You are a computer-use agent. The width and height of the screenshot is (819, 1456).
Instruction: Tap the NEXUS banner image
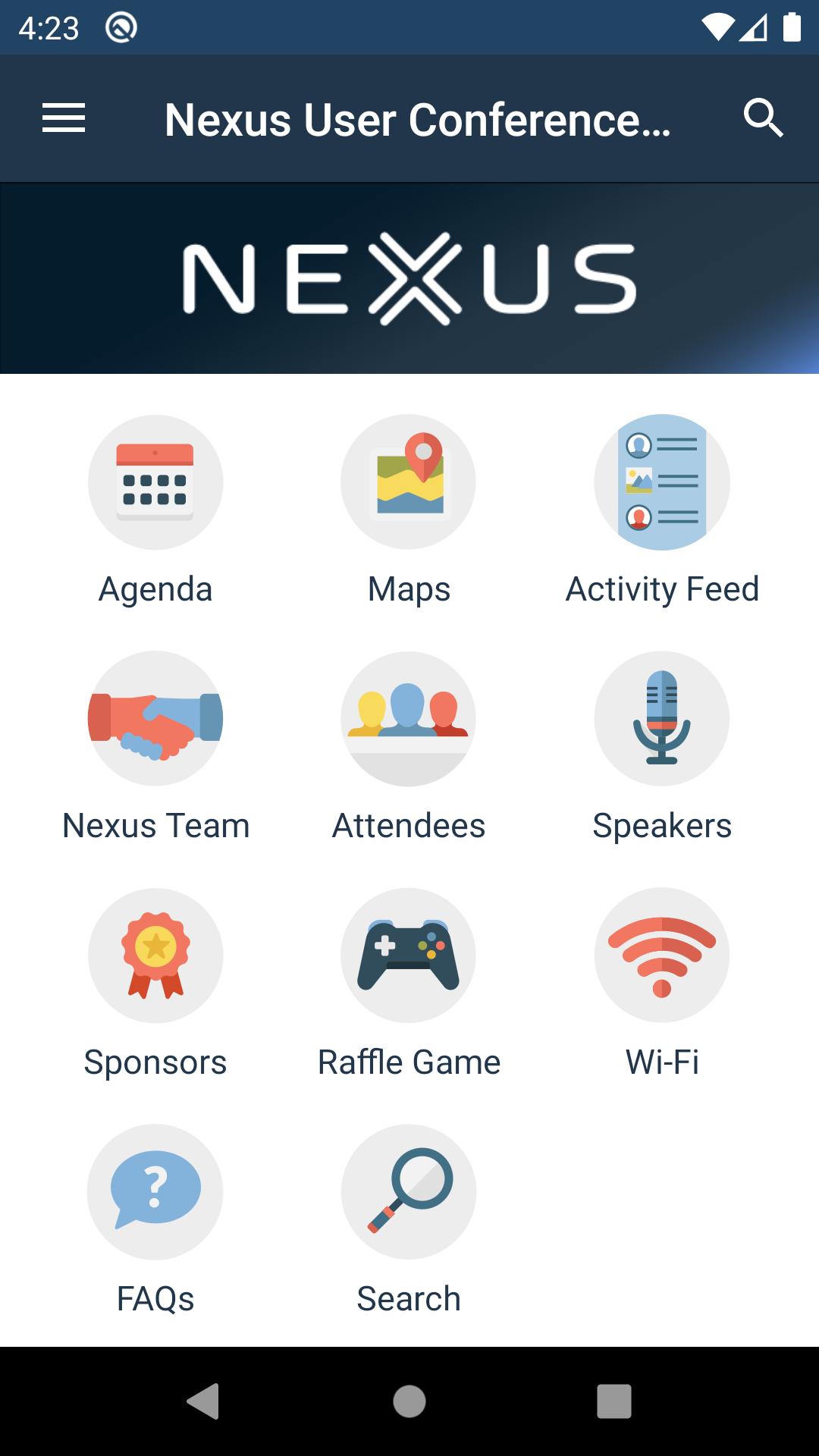(409, 277)
